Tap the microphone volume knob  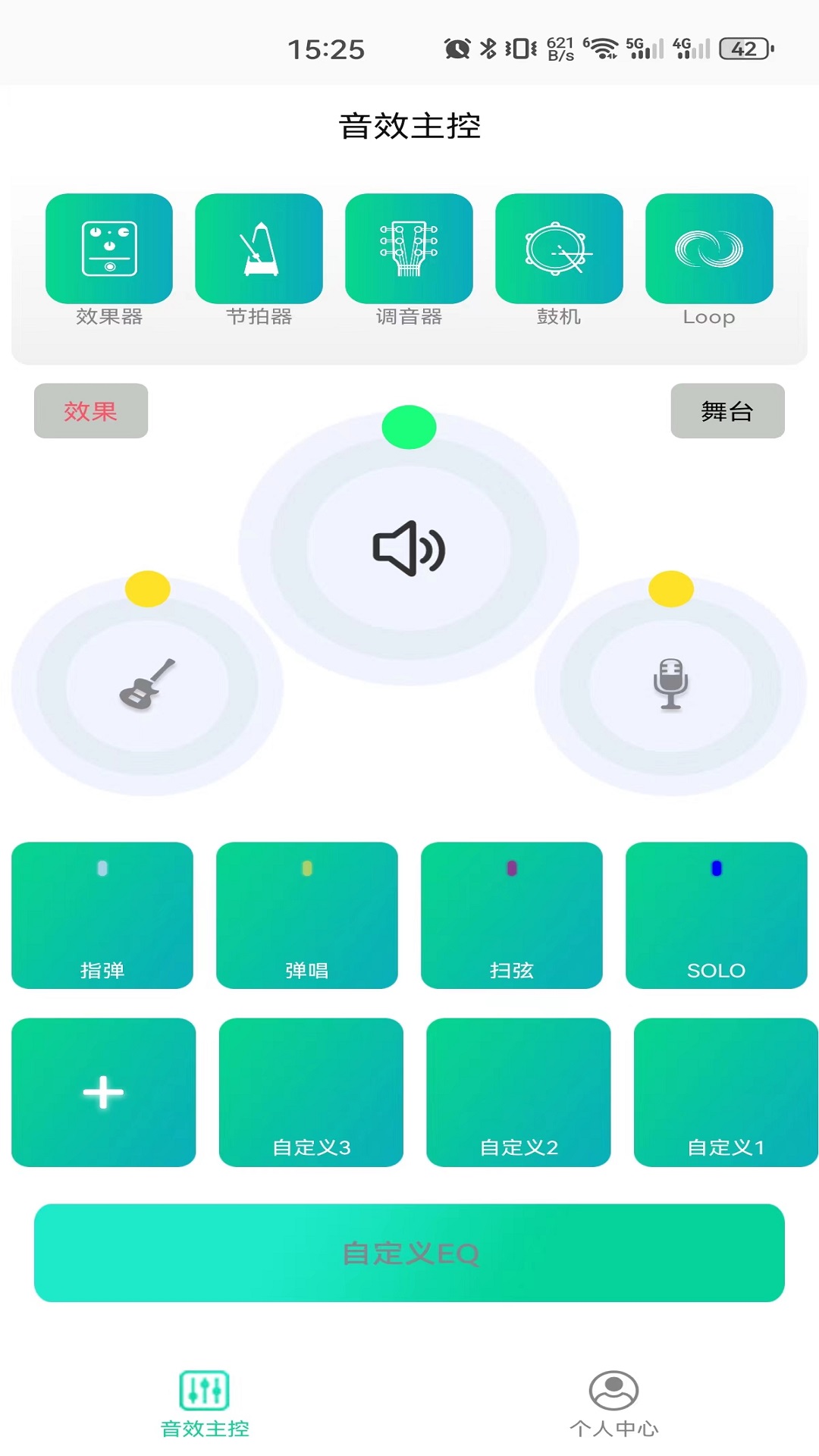pyautogui.click(x=670, y=685)
